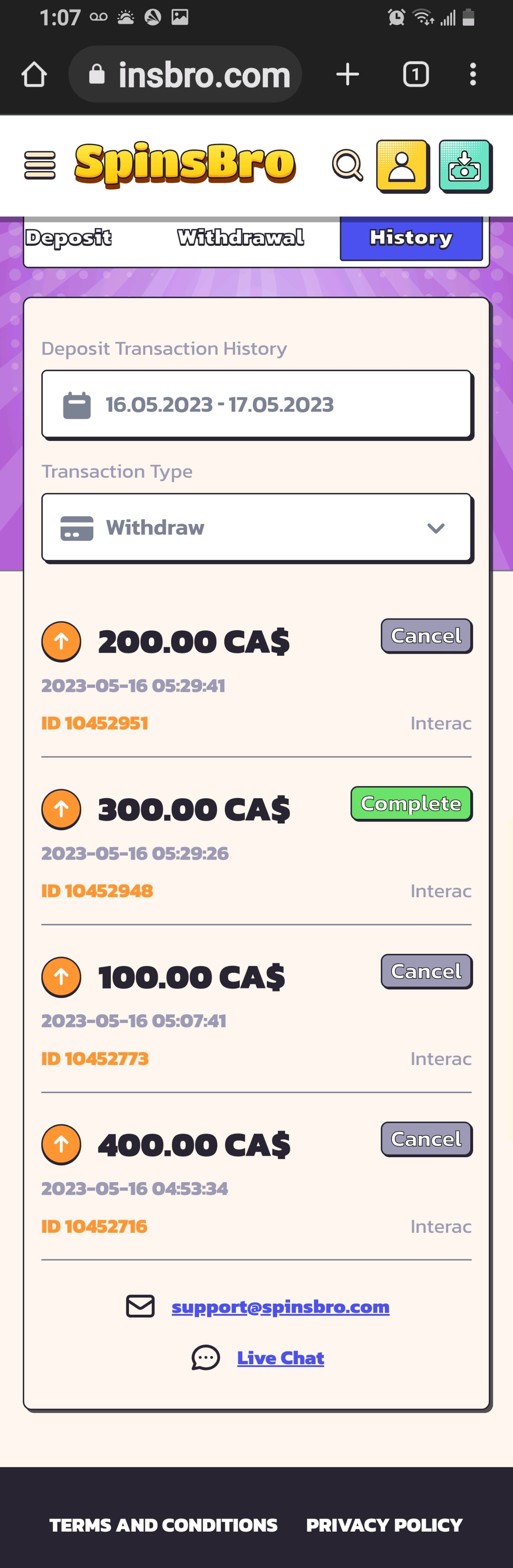Cancel the 400.00 CA$ withdrawal

point(426,1139)
